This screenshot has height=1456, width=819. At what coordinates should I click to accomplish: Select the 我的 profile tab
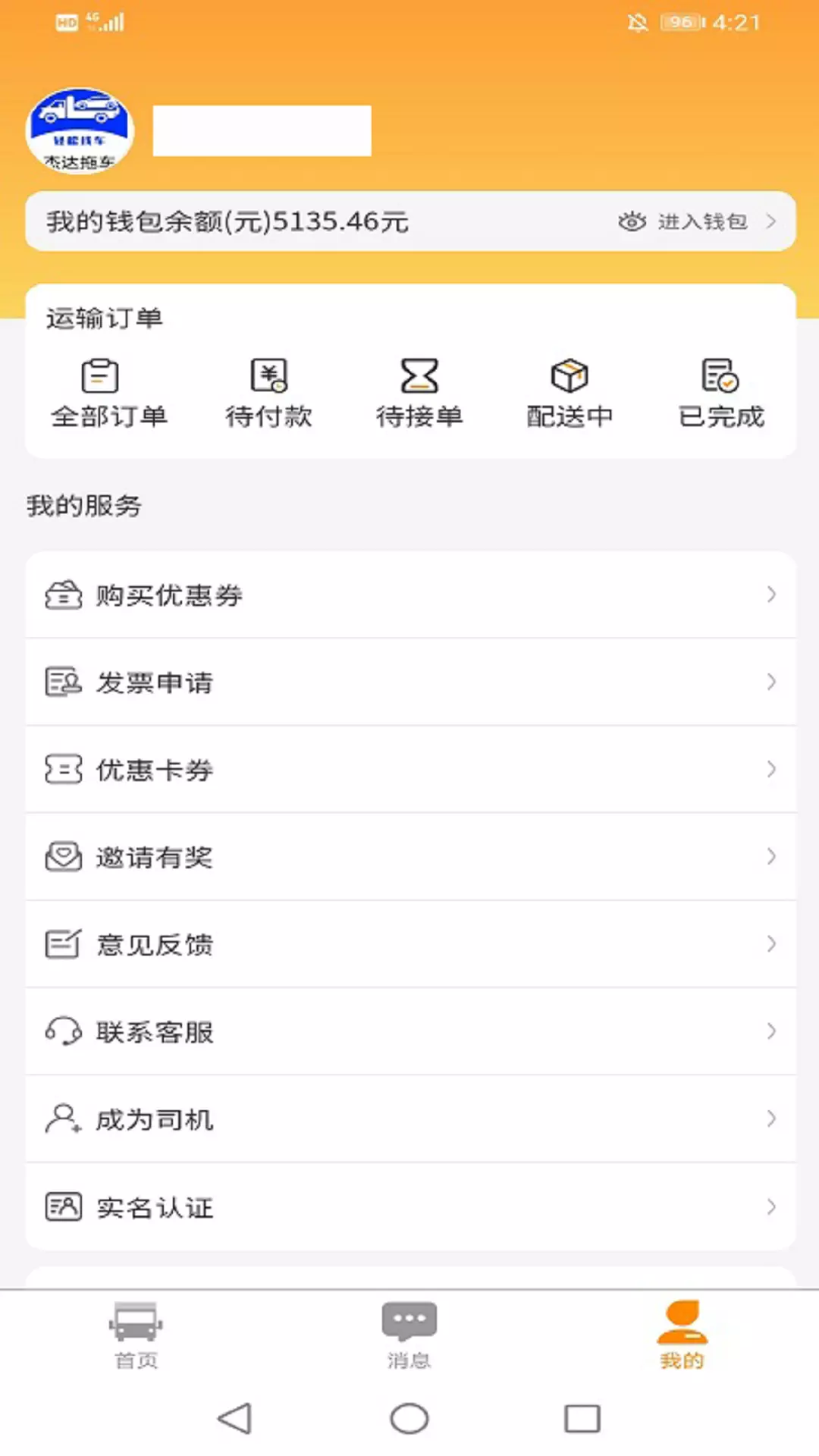coord(682,1335)
